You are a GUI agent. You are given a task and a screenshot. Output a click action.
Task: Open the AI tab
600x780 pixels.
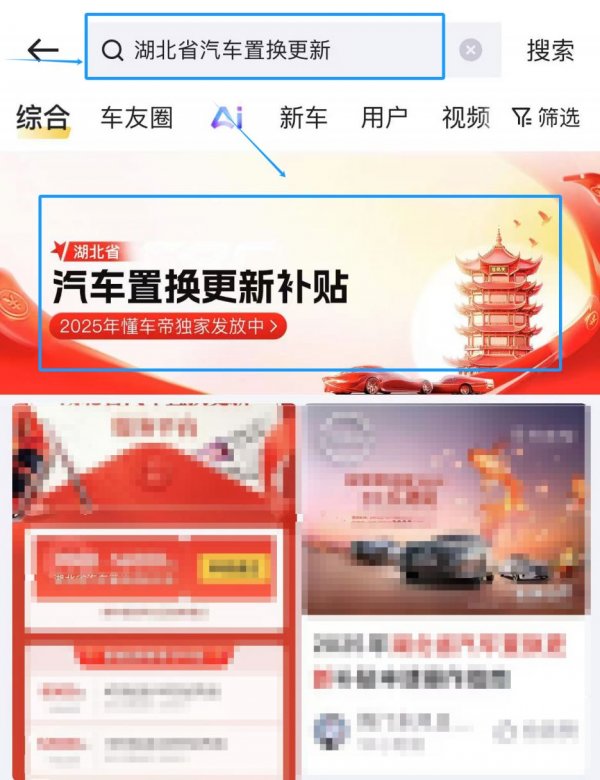227,118
